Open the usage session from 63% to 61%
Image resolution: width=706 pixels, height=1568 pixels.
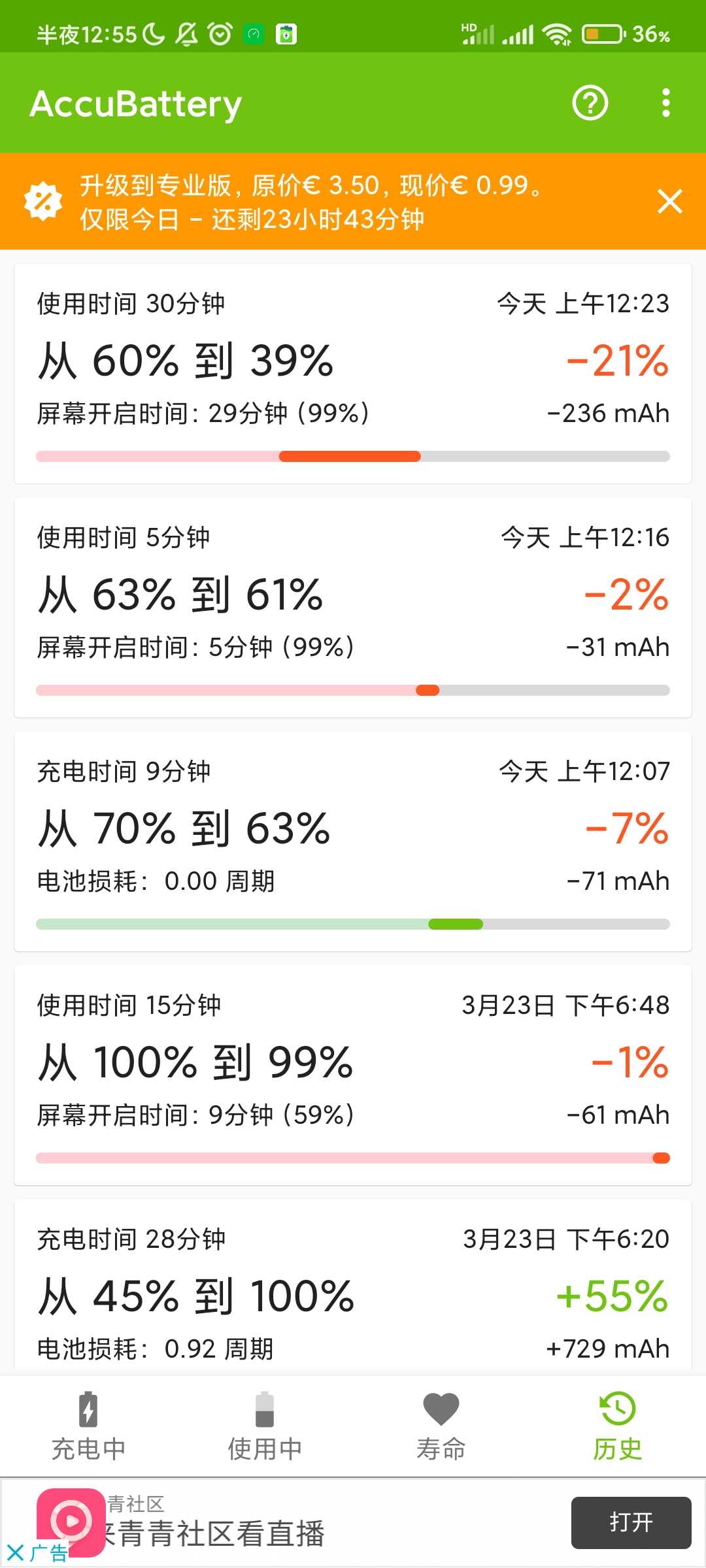point(353,608)
